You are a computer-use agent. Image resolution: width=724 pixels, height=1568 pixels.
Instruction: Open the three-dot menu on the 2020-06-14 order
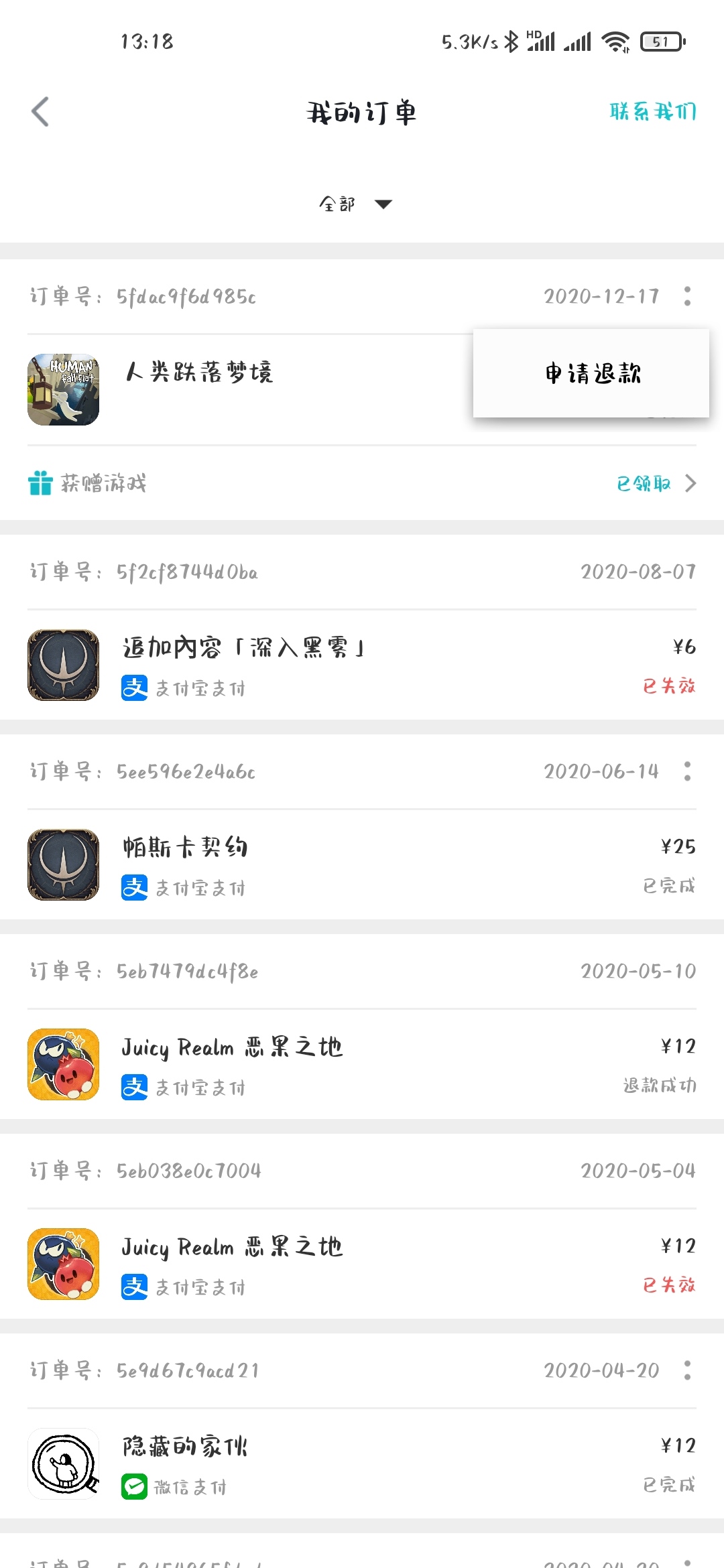(688, 772)
